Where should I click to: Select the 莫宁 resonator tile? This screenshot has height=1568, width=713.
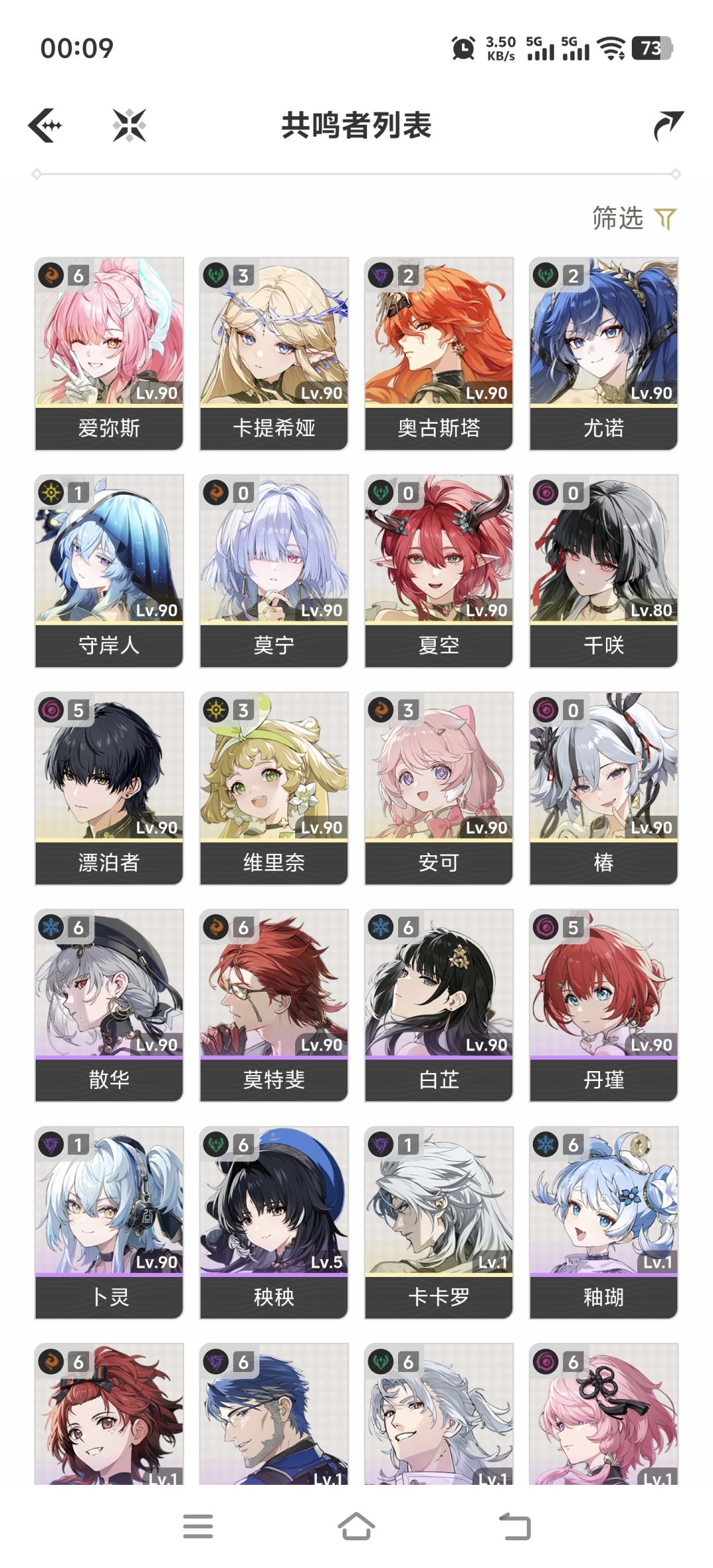274,571
